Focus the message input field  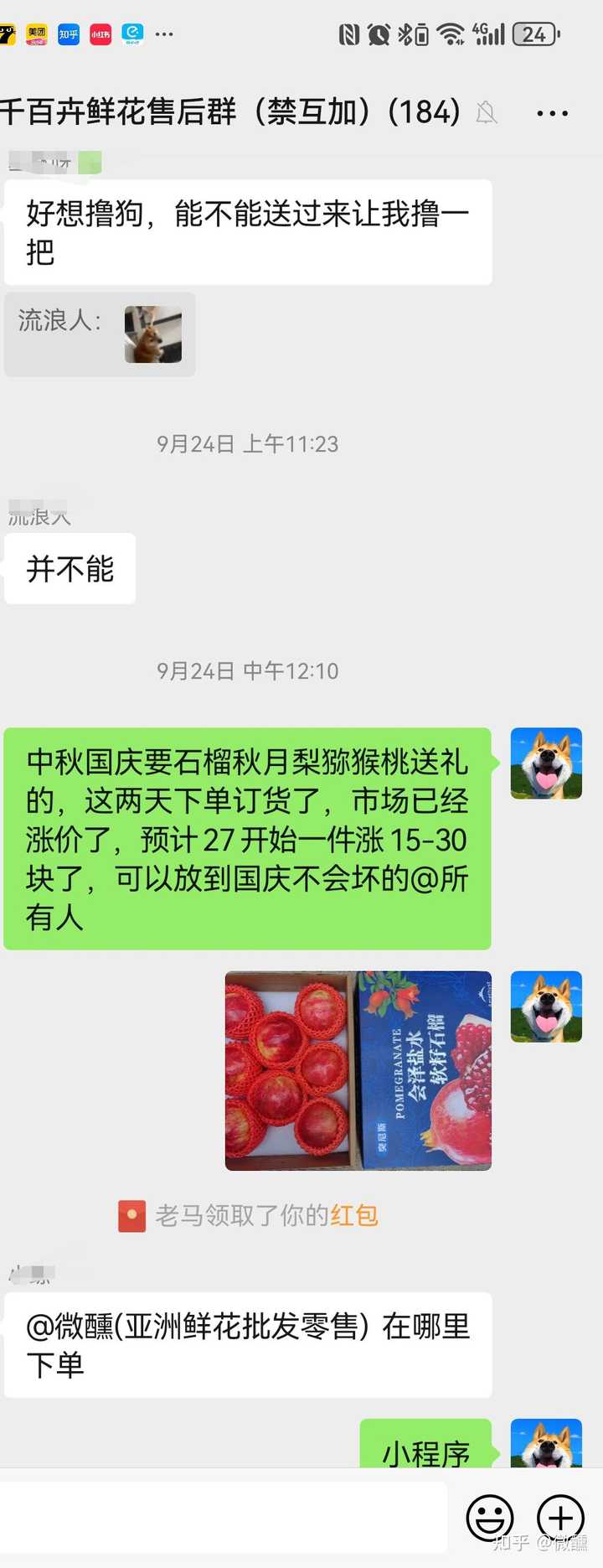[222, 1516]
